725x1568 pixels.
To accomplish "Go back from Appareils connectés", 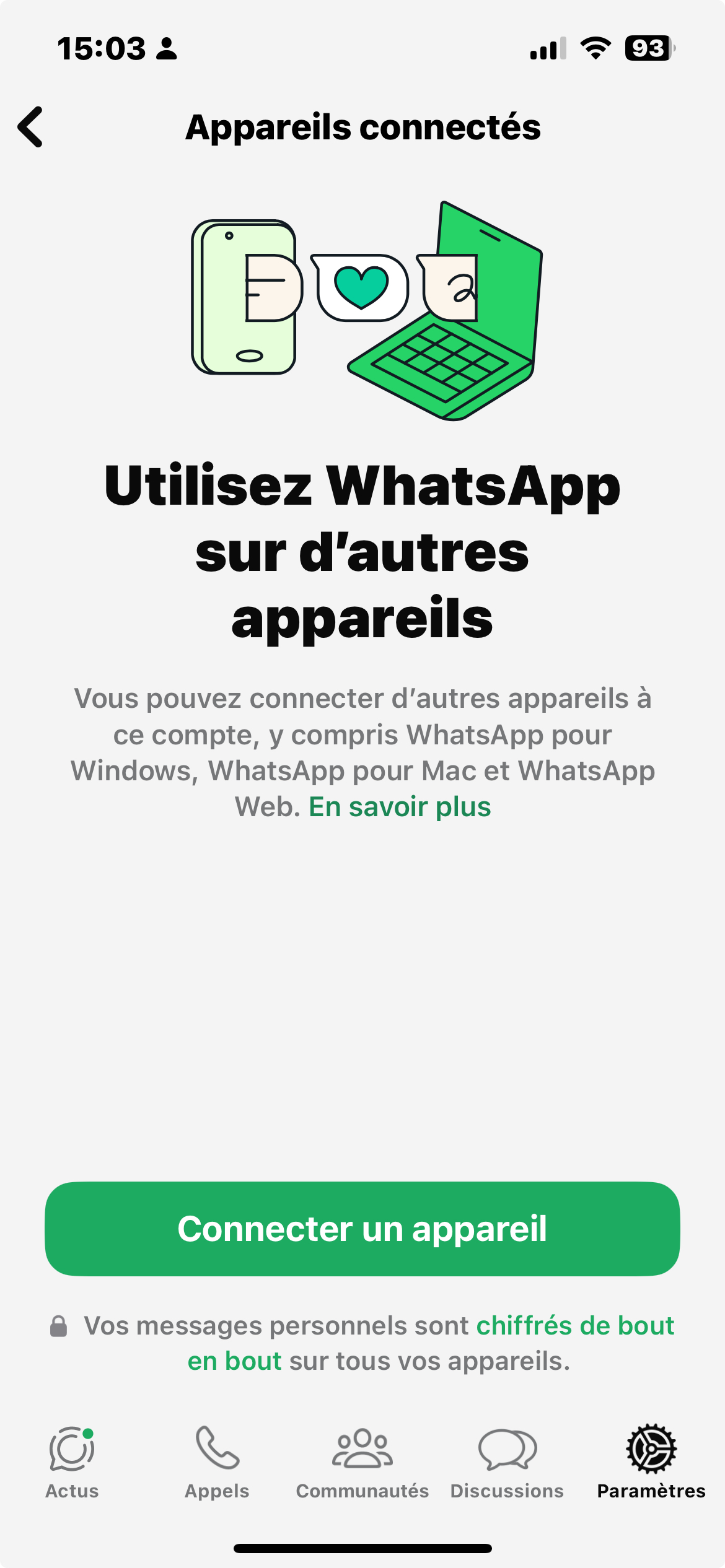I will coord(31,127).
